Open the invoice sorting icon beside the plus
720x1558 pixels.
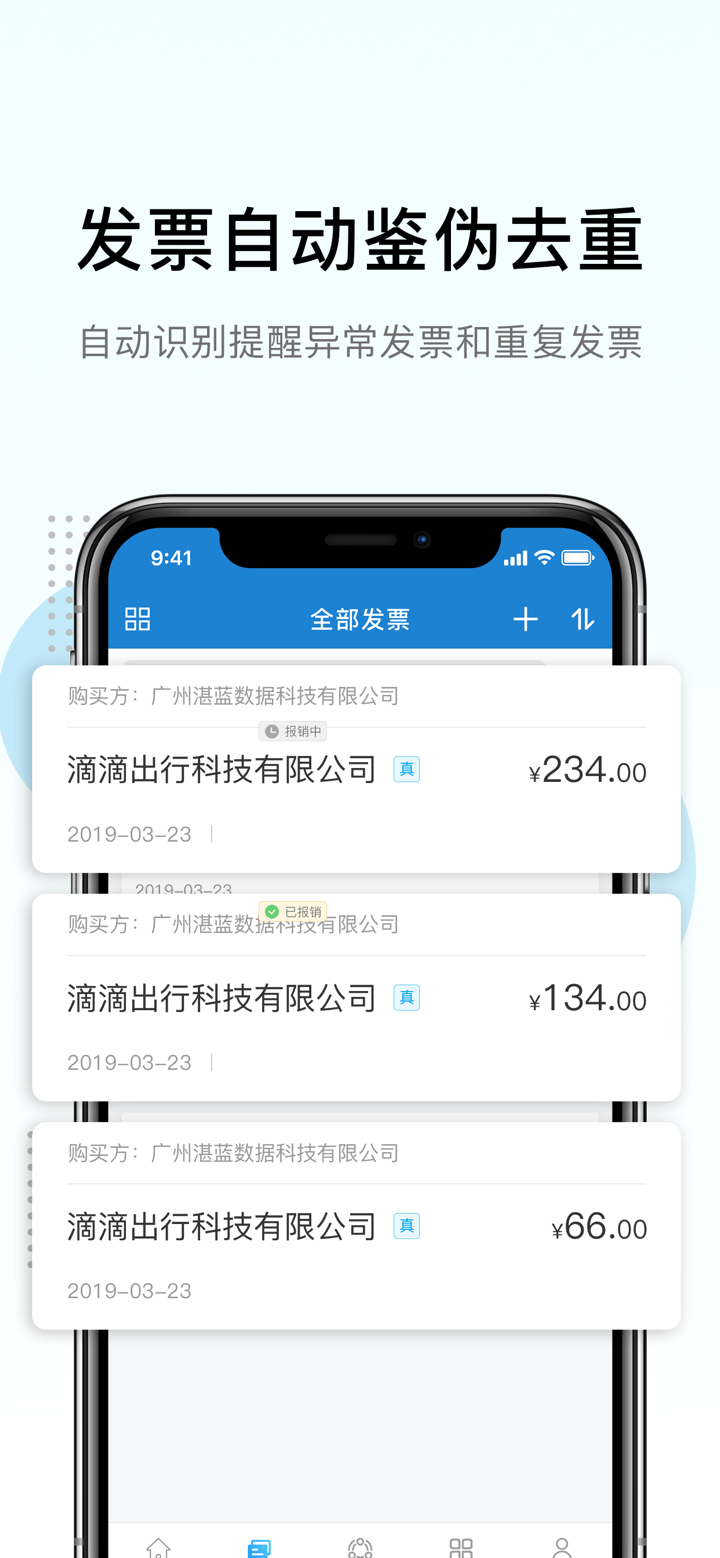pos(583,619)
